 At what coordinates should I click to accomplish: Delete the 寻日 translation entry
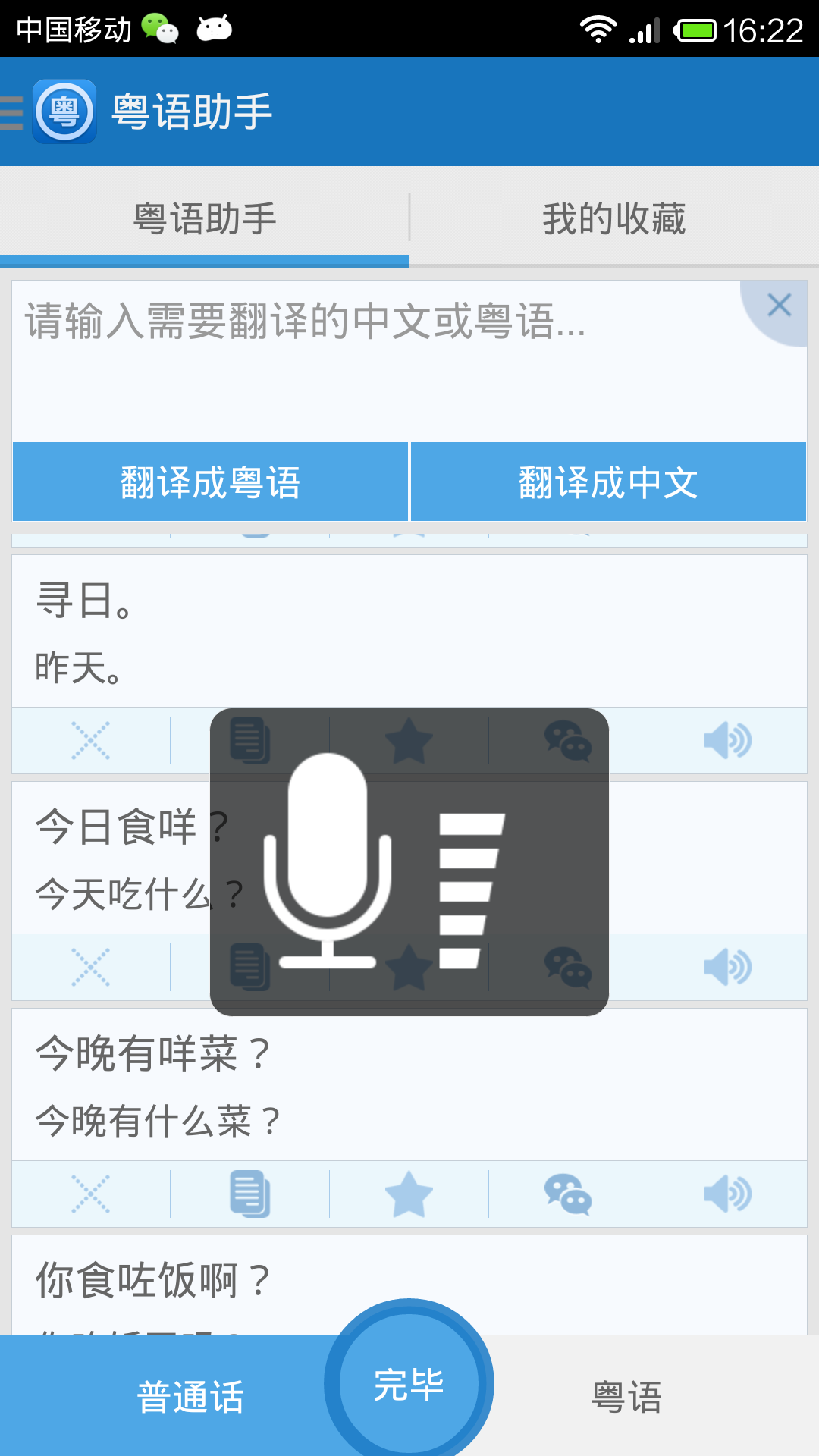pos(91,740)
